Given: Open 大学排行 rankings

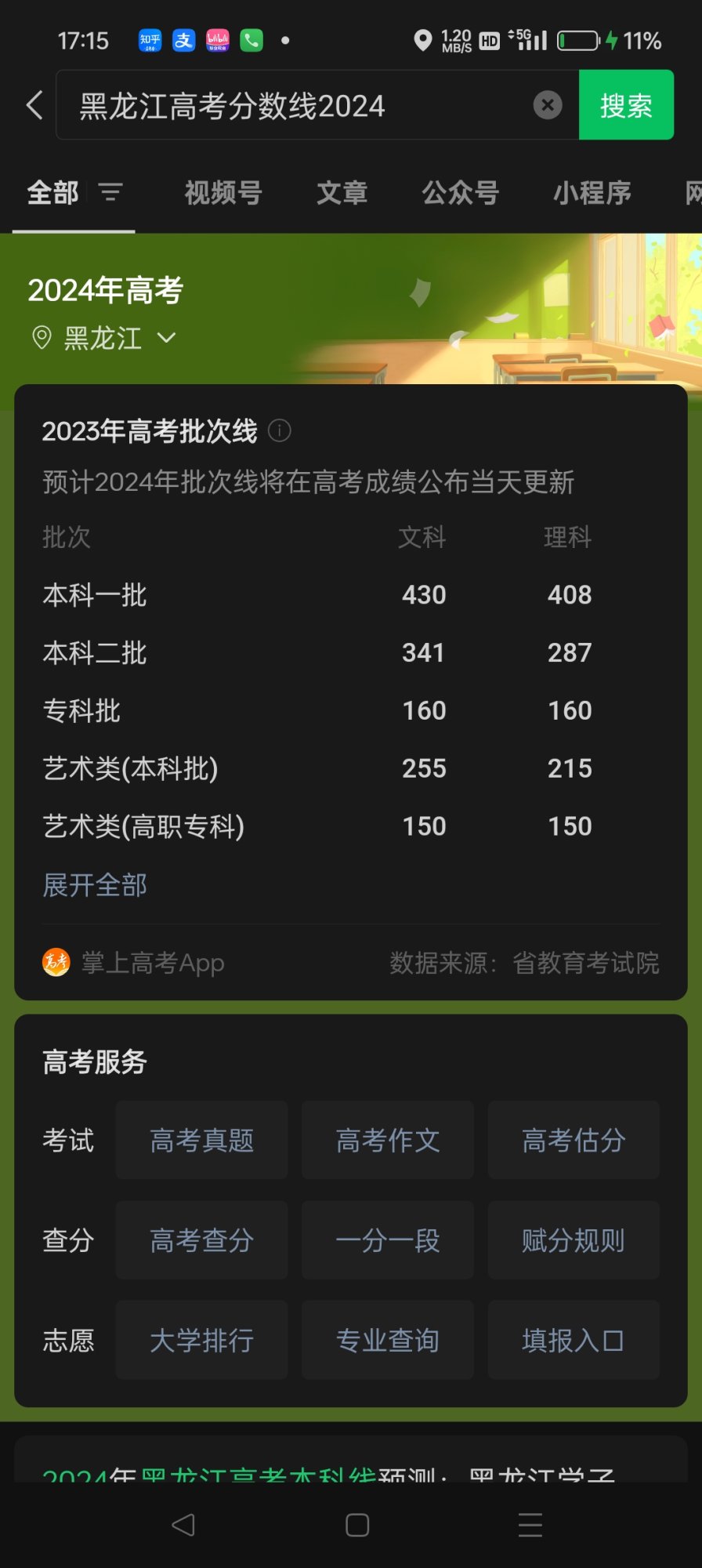Looking at the screenshot, I should point(201,1340).
